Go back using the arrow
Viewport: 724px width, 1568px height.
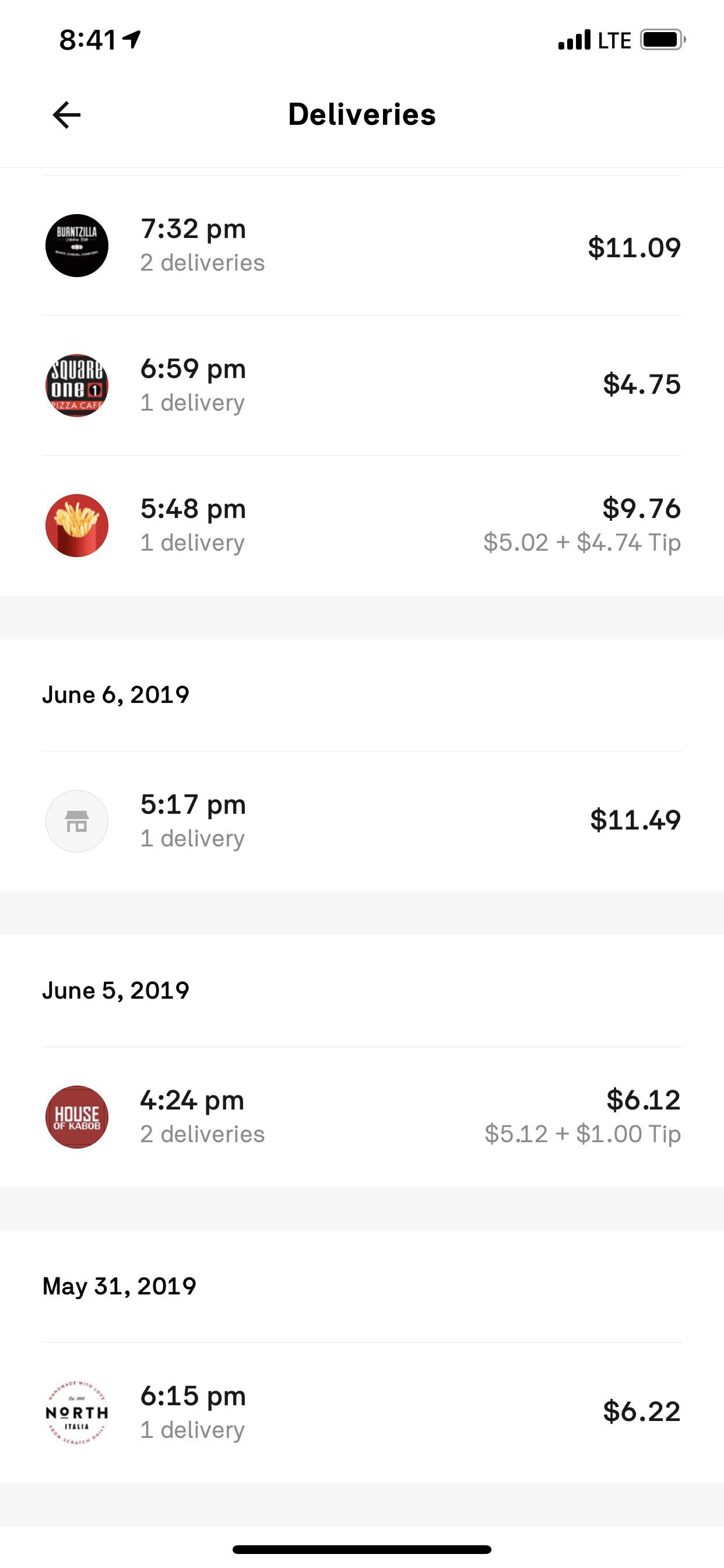click(66, 114)
